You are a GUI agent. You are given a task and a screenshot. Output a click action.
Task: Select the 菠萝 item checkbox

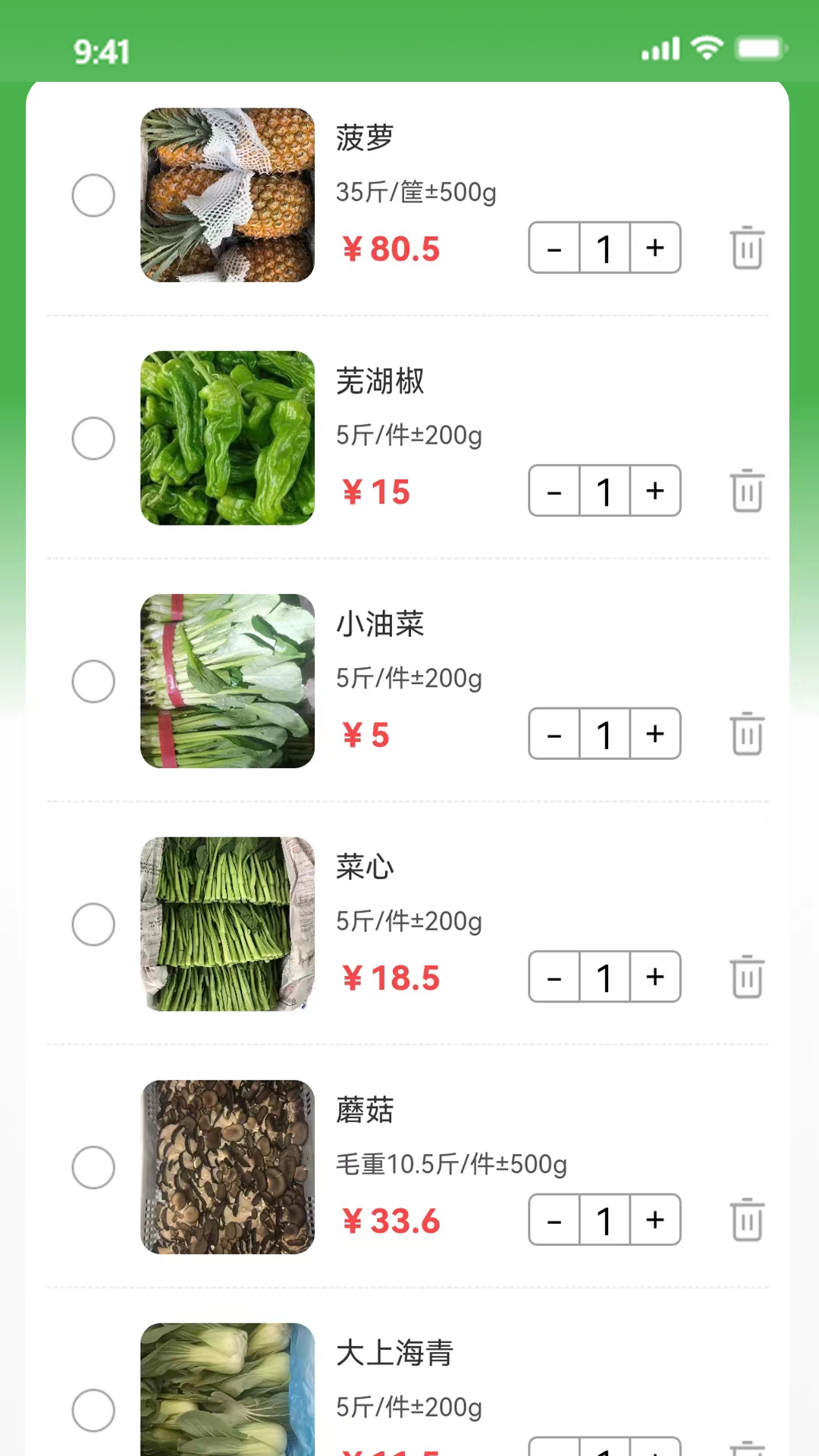pos(93,195)
